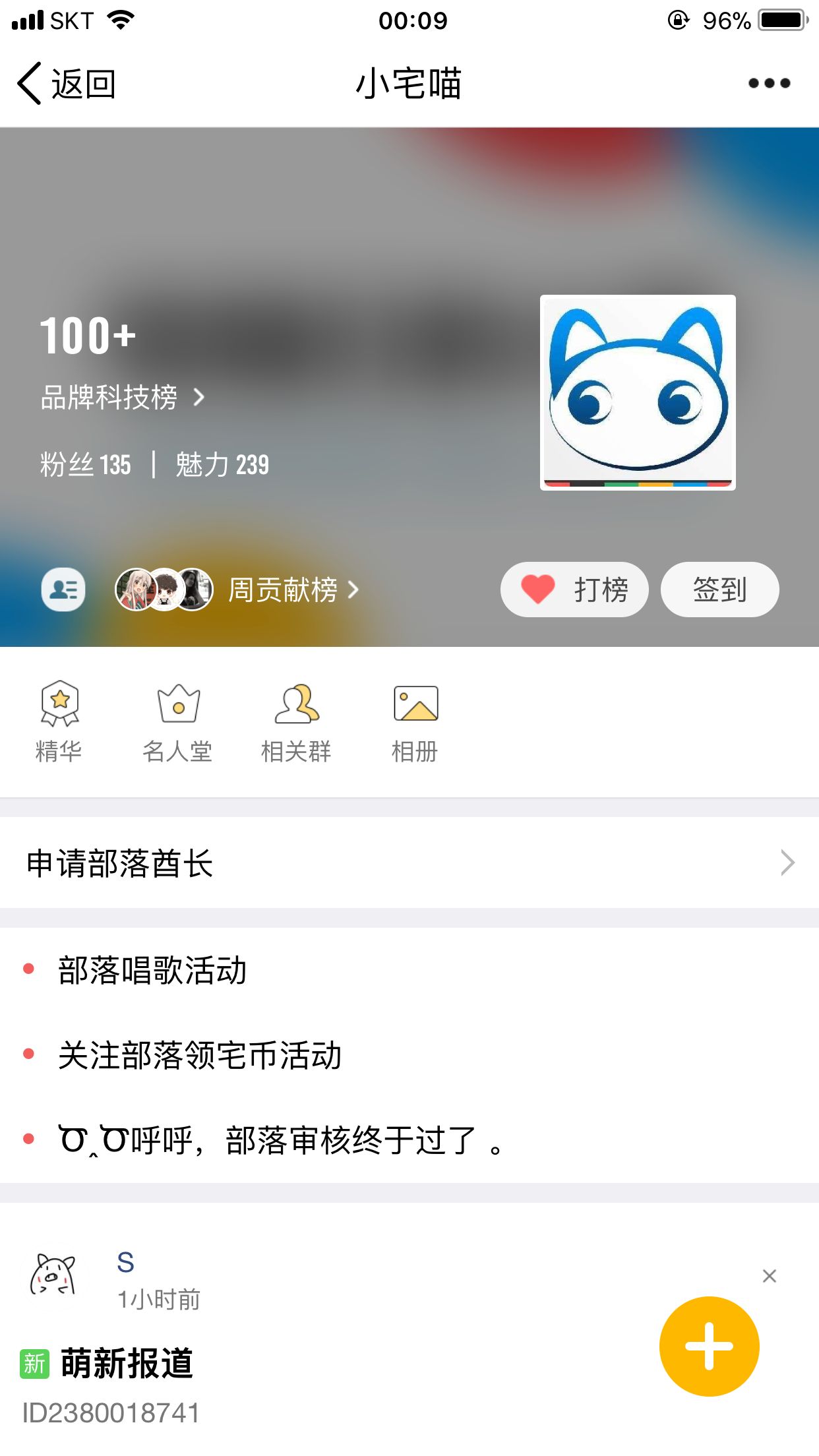Check in with the 签到 button
Viewport: 819px width, 1456px height.
coord(719,590)
